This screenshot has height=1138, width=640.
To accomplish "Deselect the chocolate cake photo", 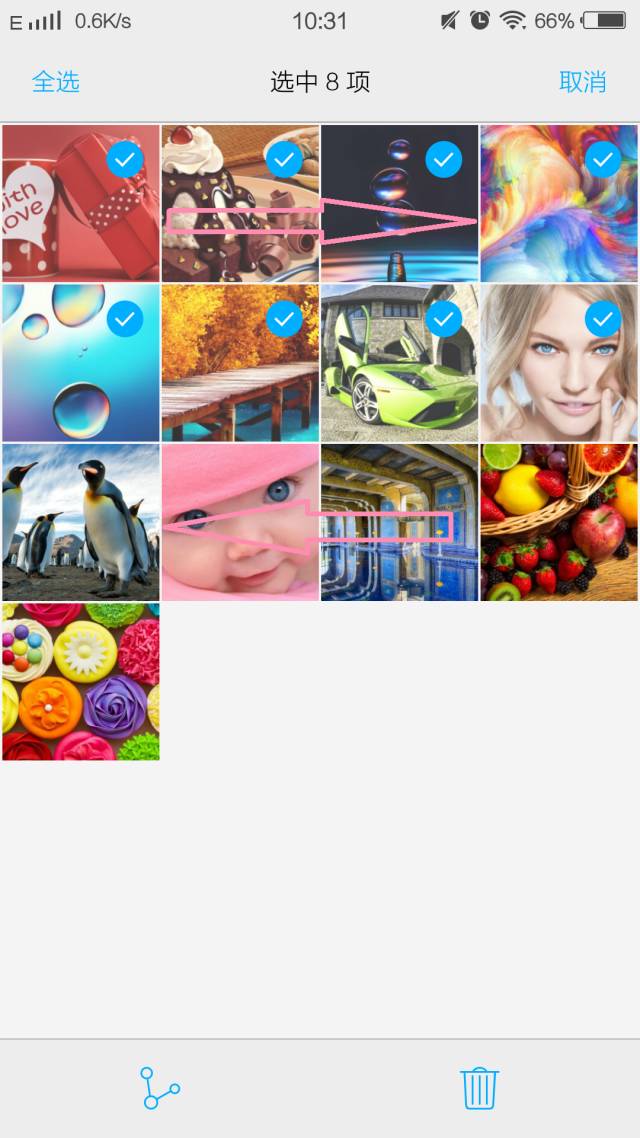I will pyautogui.click(x=240, y=203).
